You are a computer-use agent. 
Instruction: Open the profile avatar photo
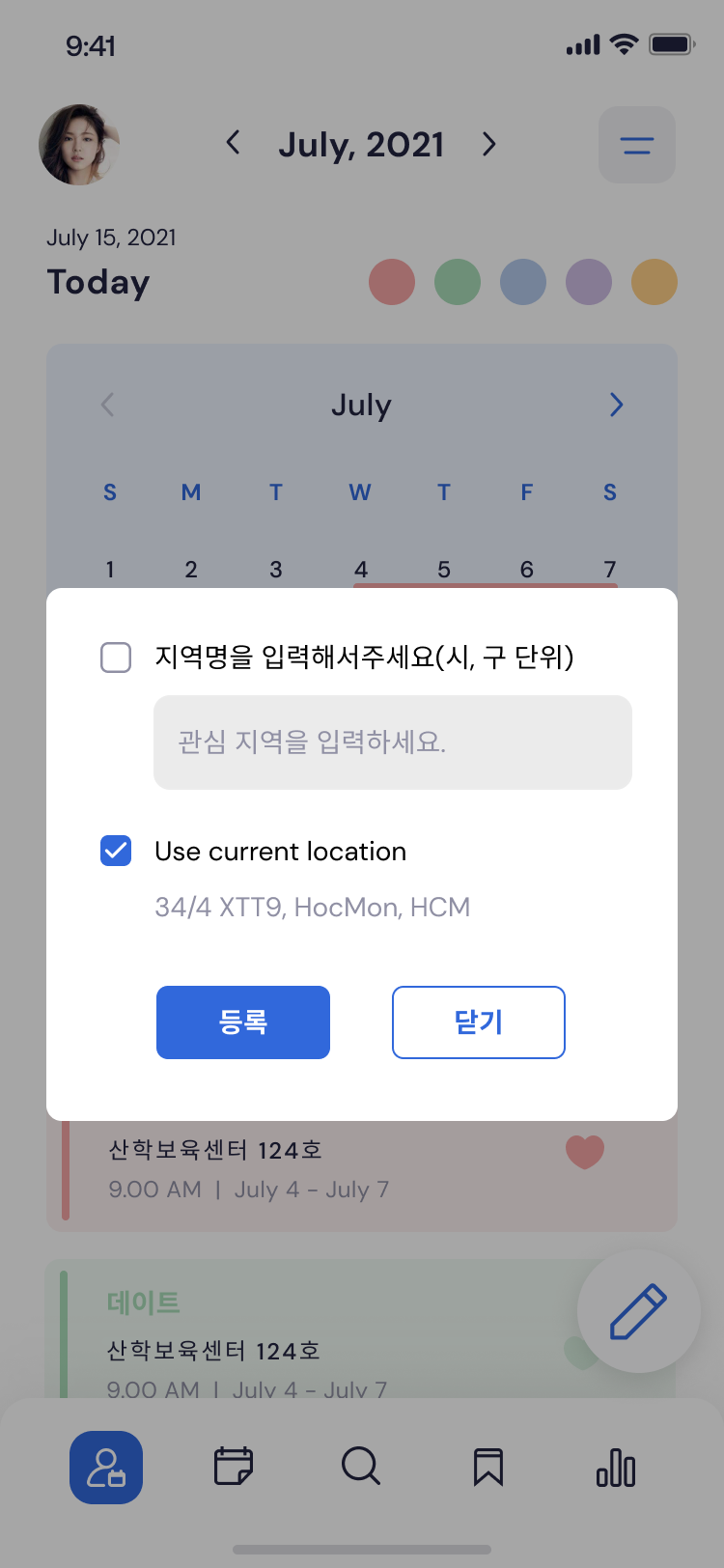(x=79, y=145)
